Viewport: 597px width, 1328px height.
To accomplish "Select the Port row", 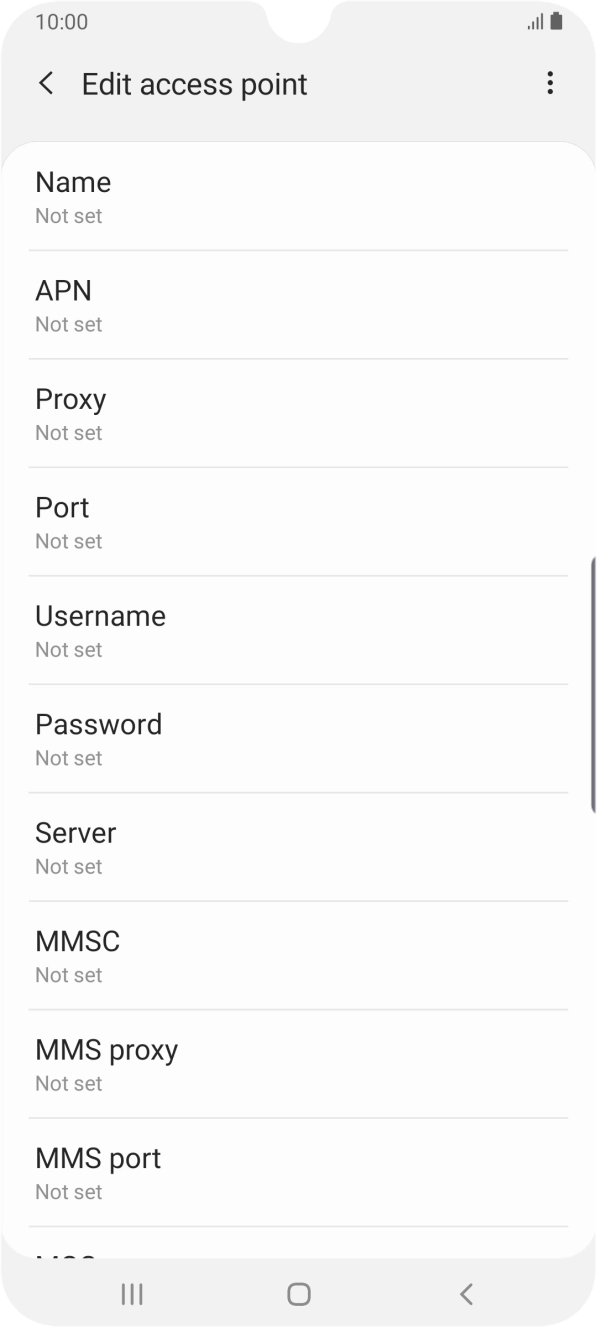I will (298, 522).
